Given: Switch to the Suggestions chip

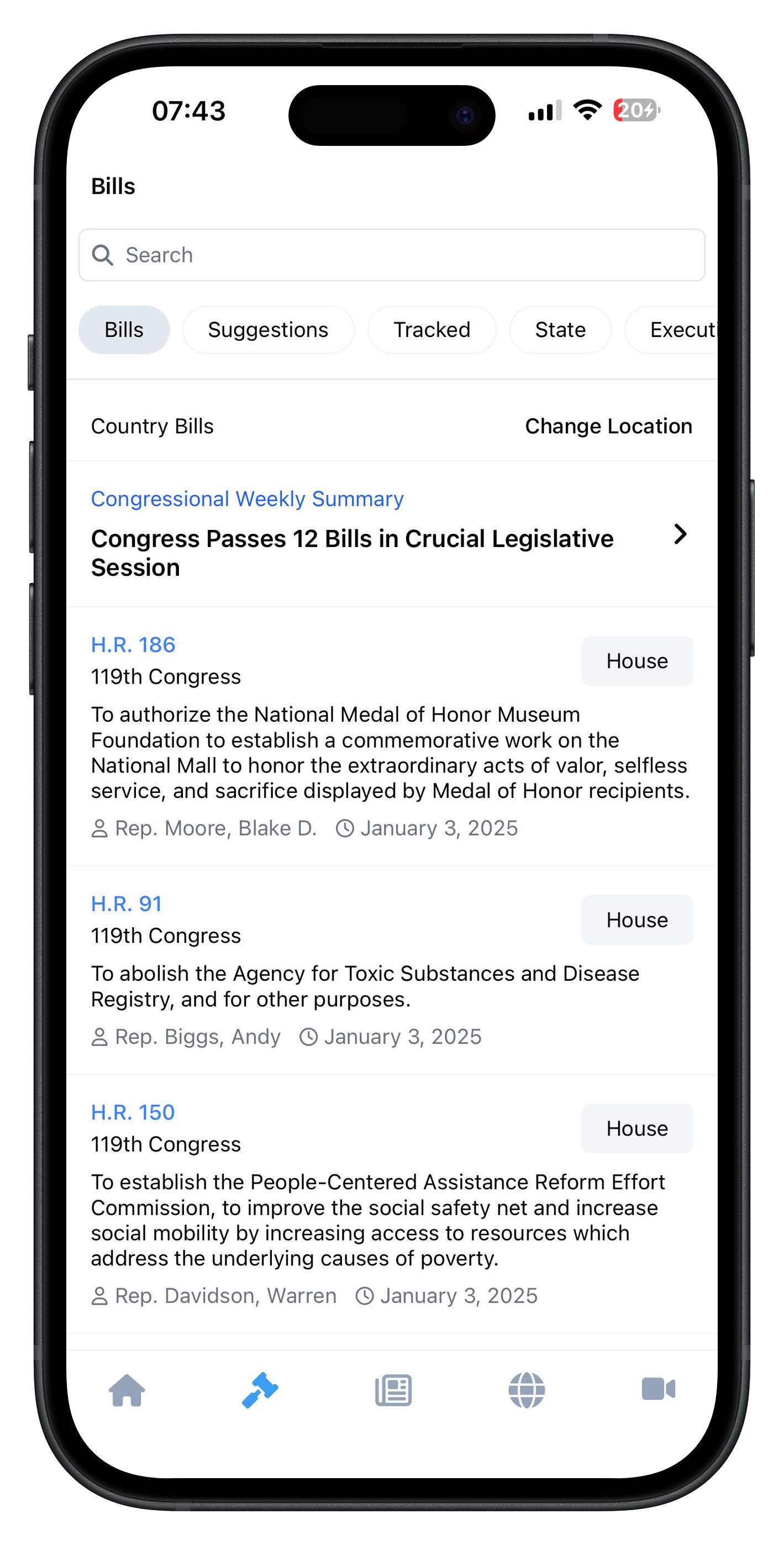Looking at the screenshot, I should coord(268,330).
